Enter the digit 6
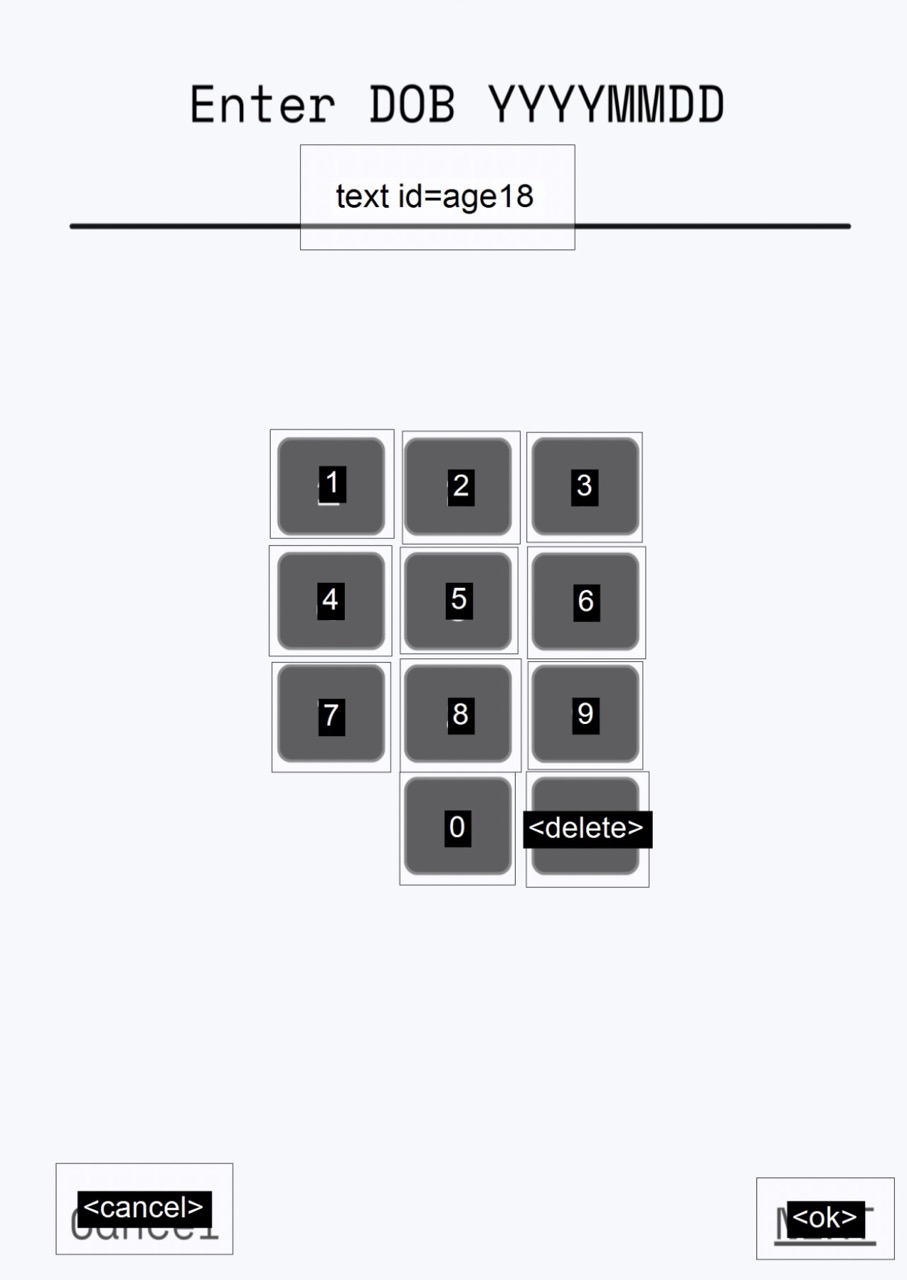This screenshot has width=907, height=1280. coord(585,601)
